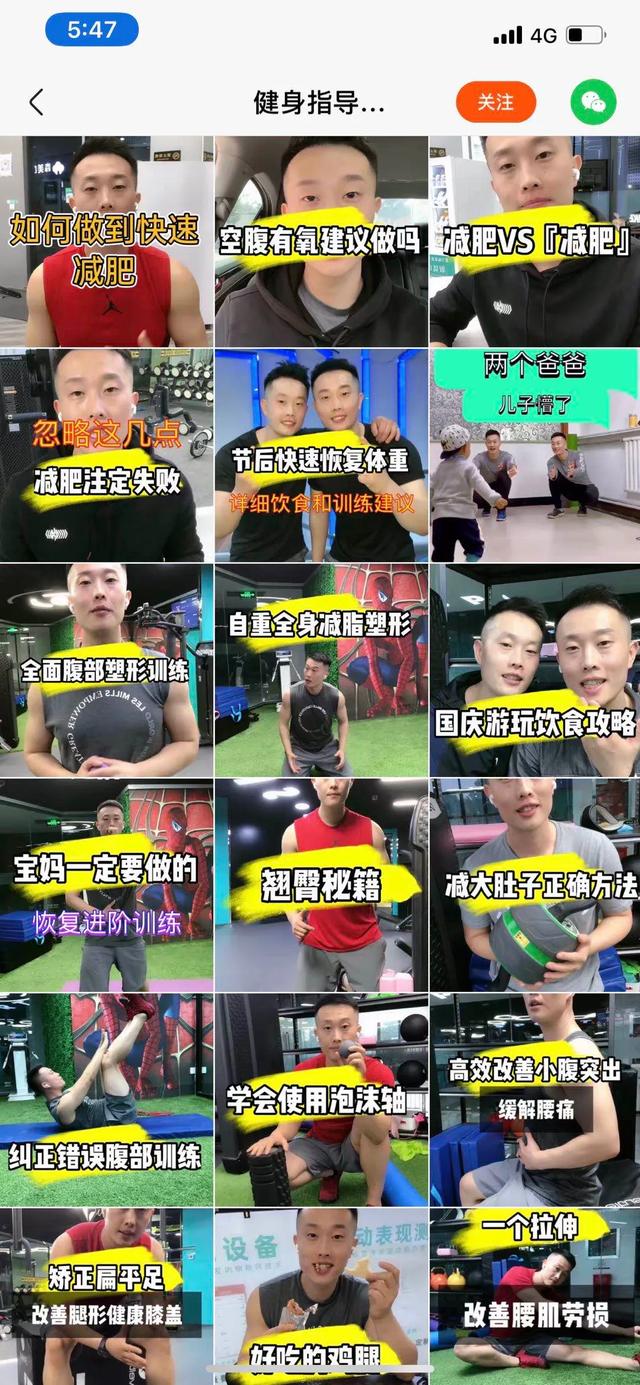Open the 减肥VS『减肥』 video tile

point(535,242)
